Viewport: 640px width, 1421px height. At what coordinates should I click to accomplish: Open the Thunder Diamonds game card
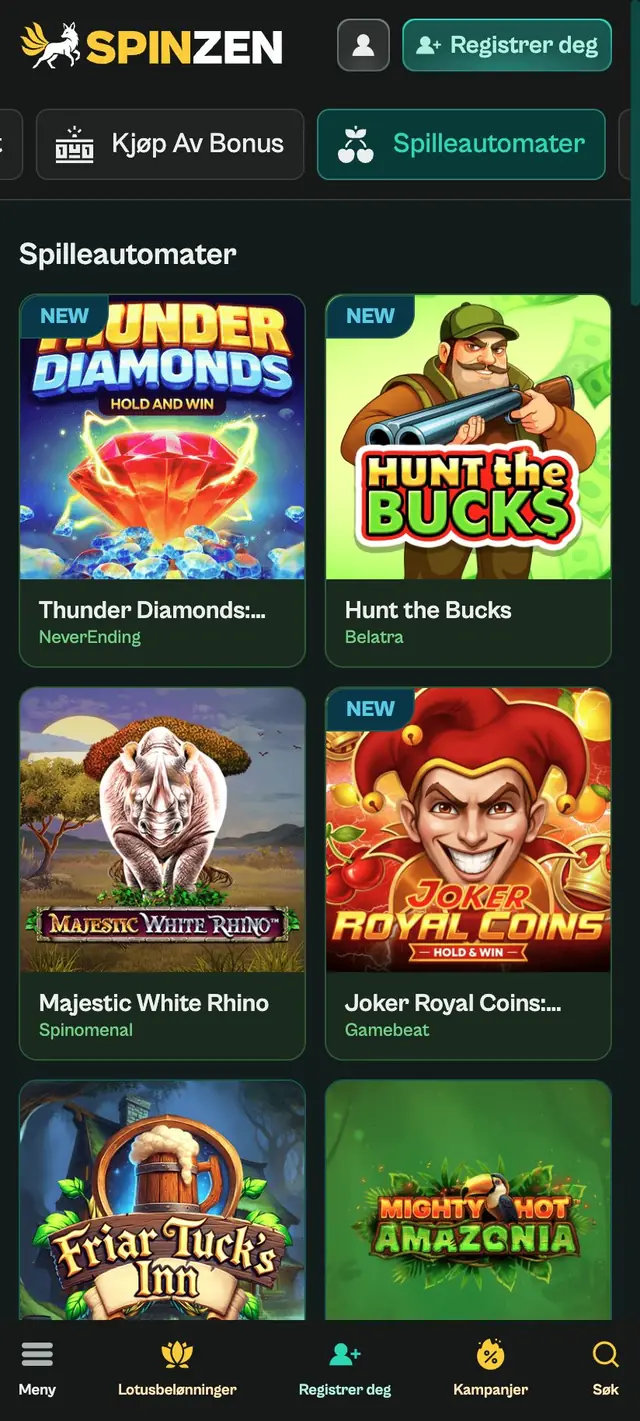(x=162, y=480)
